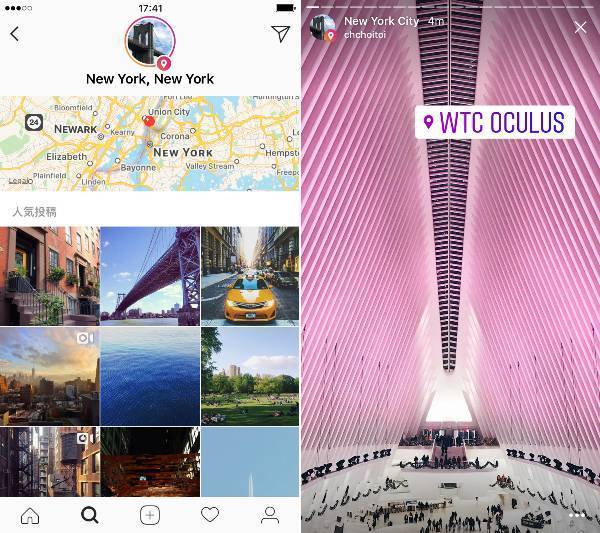Open the bridge photo post
600x533 pixels.
150,275
